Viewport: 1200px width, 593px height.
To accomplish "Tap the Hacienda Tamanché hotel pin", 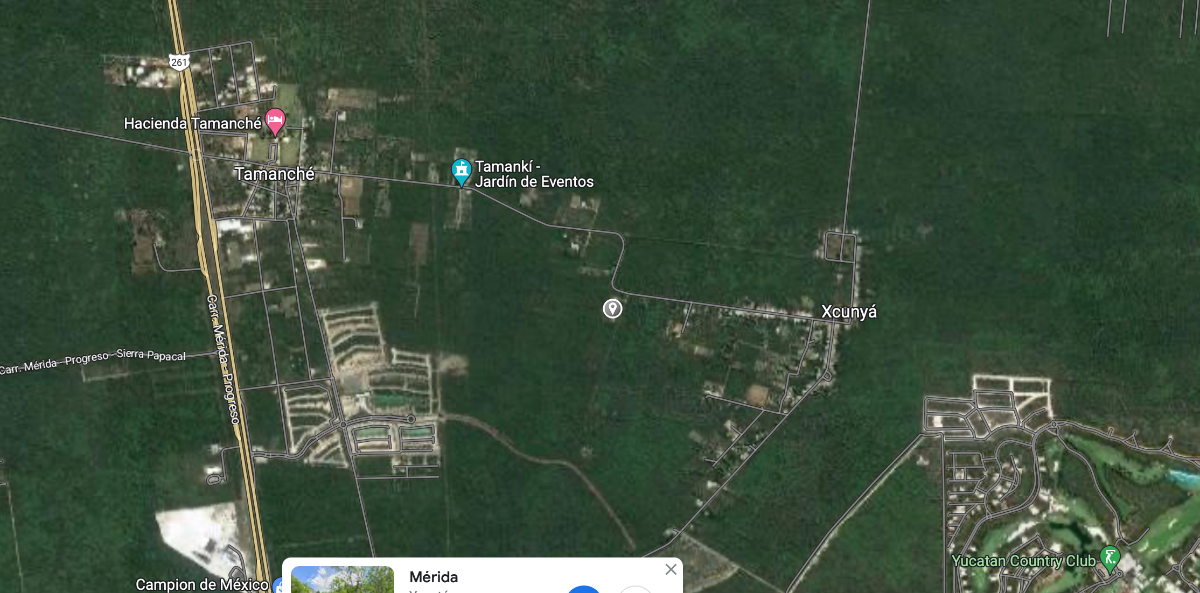I will point(275,122).
